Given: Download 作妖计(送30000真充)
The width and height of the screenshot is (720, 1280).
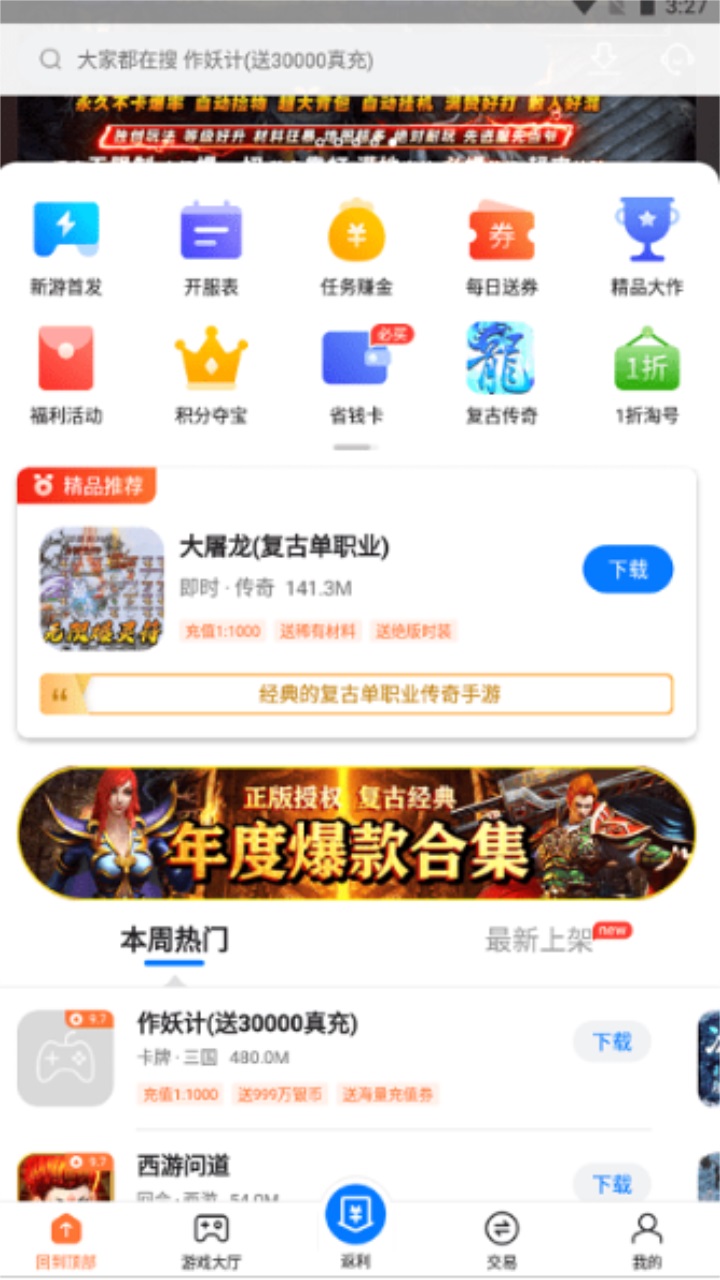Looking at the screenshot, I should tap(611, 1042).
